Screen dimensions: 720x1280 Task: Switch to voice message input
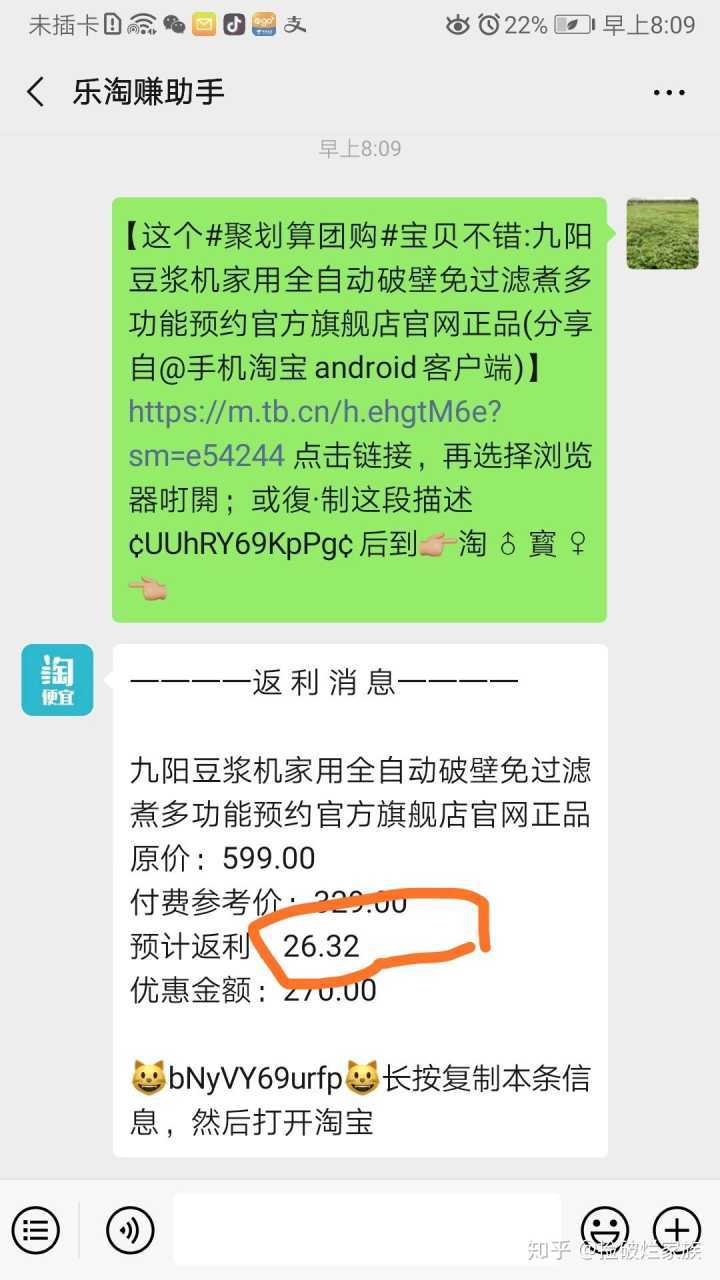click(x=130, y=1229)
